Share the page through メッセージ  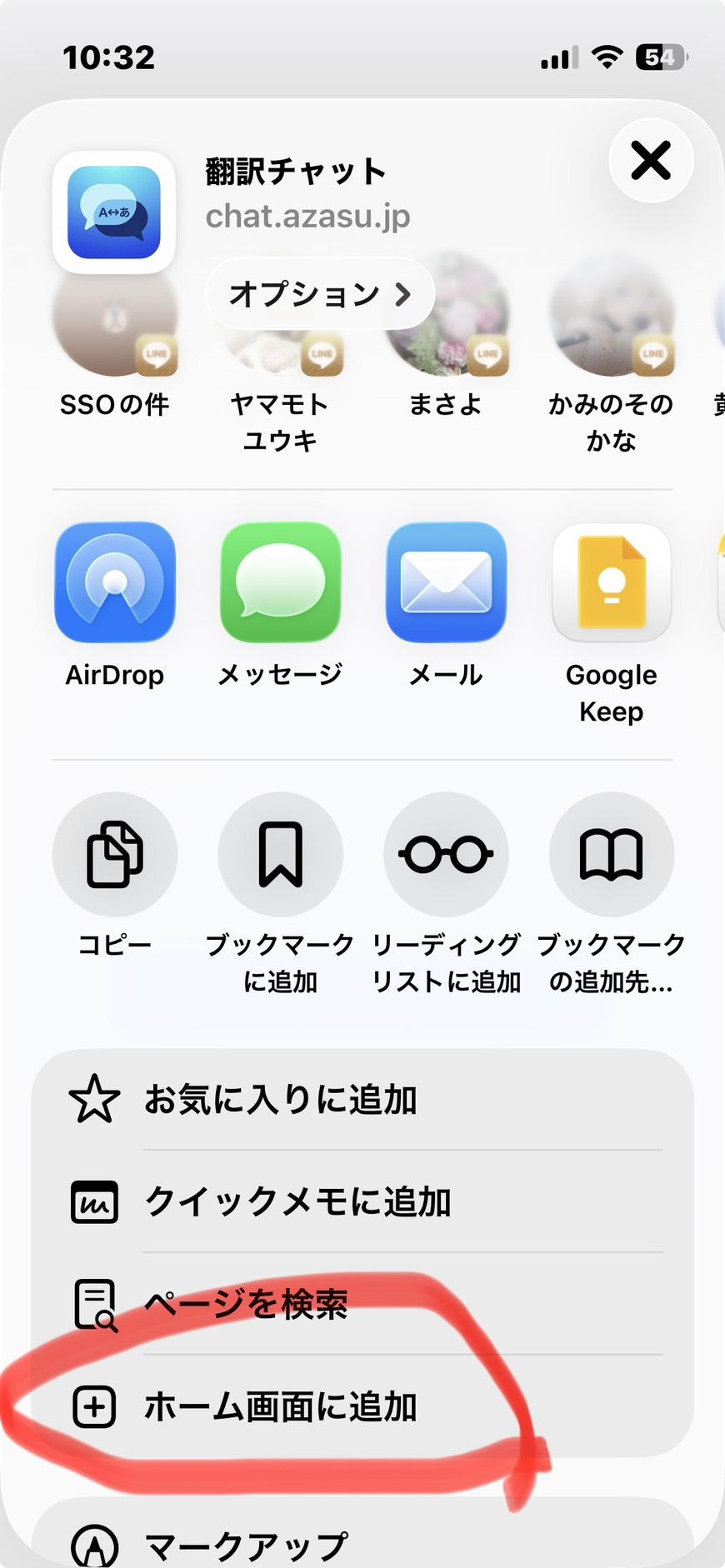pos(280,583)
